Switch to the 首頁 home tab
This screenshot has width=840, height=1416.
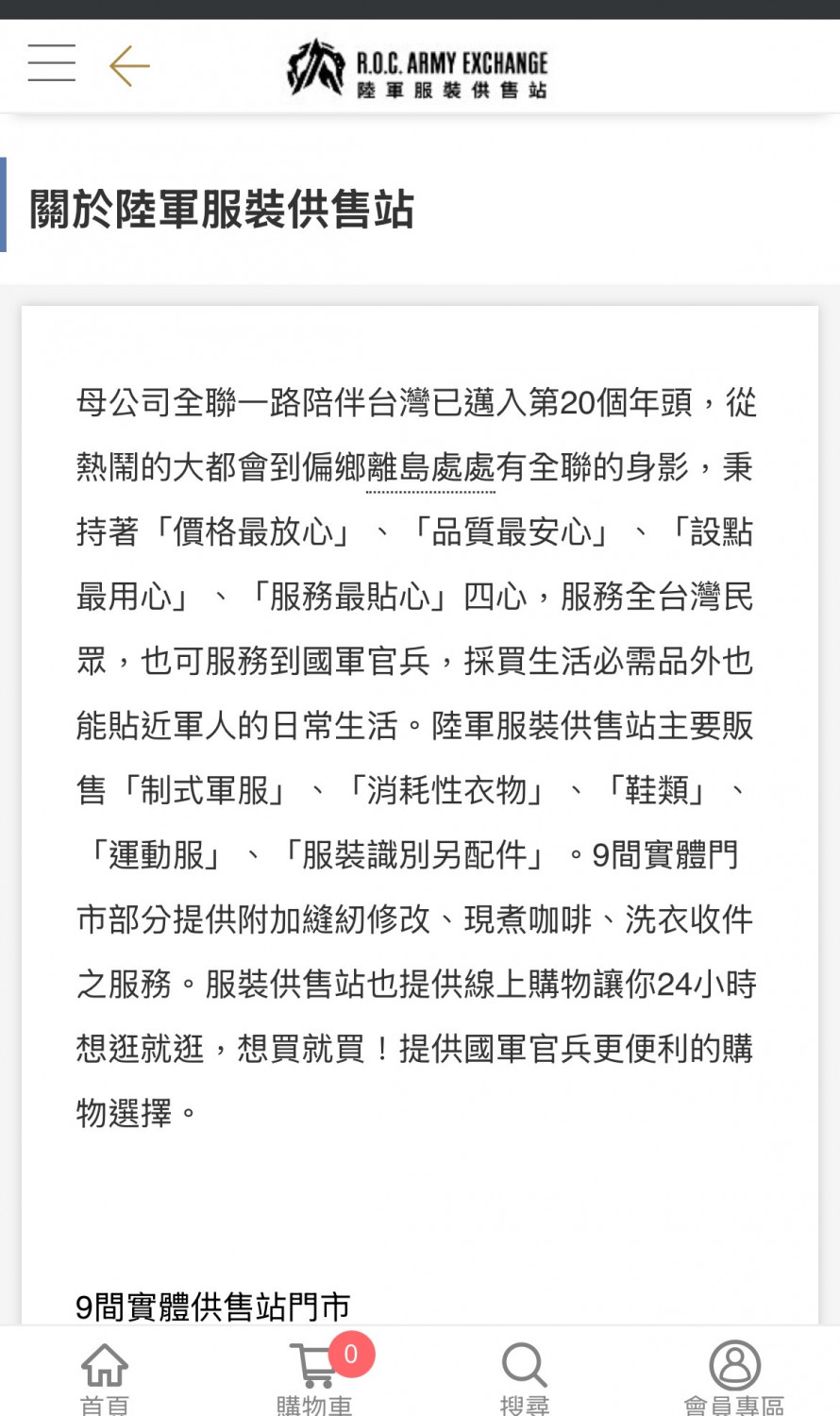pyautogui.click(x=105, y=1378)
